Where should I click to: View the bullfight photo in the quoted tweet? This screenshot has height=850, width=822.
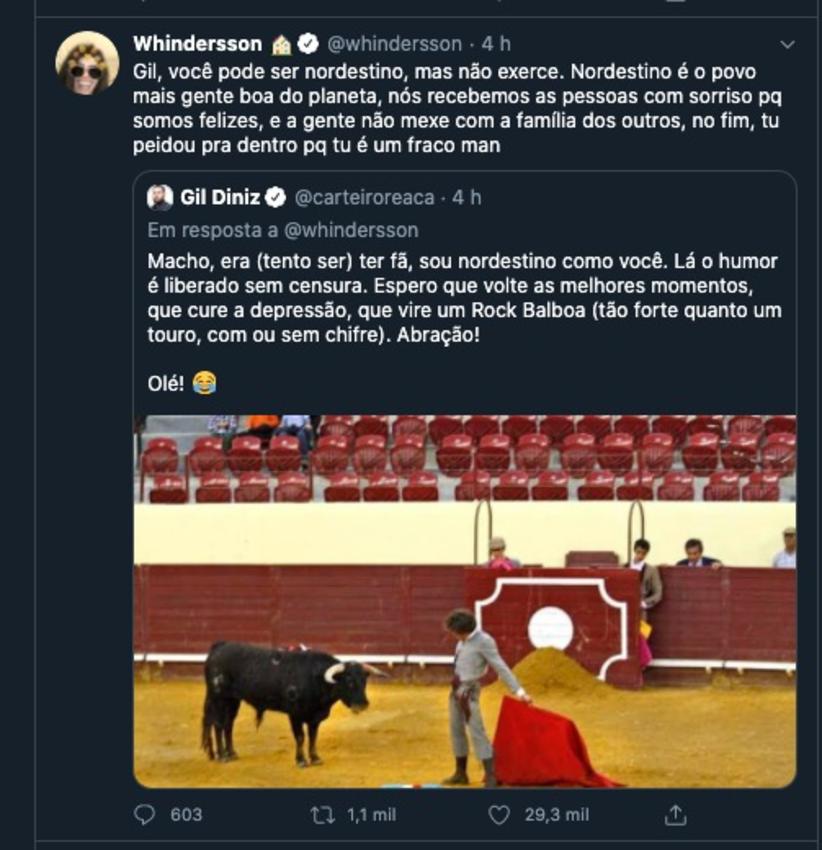click(465, 600)
